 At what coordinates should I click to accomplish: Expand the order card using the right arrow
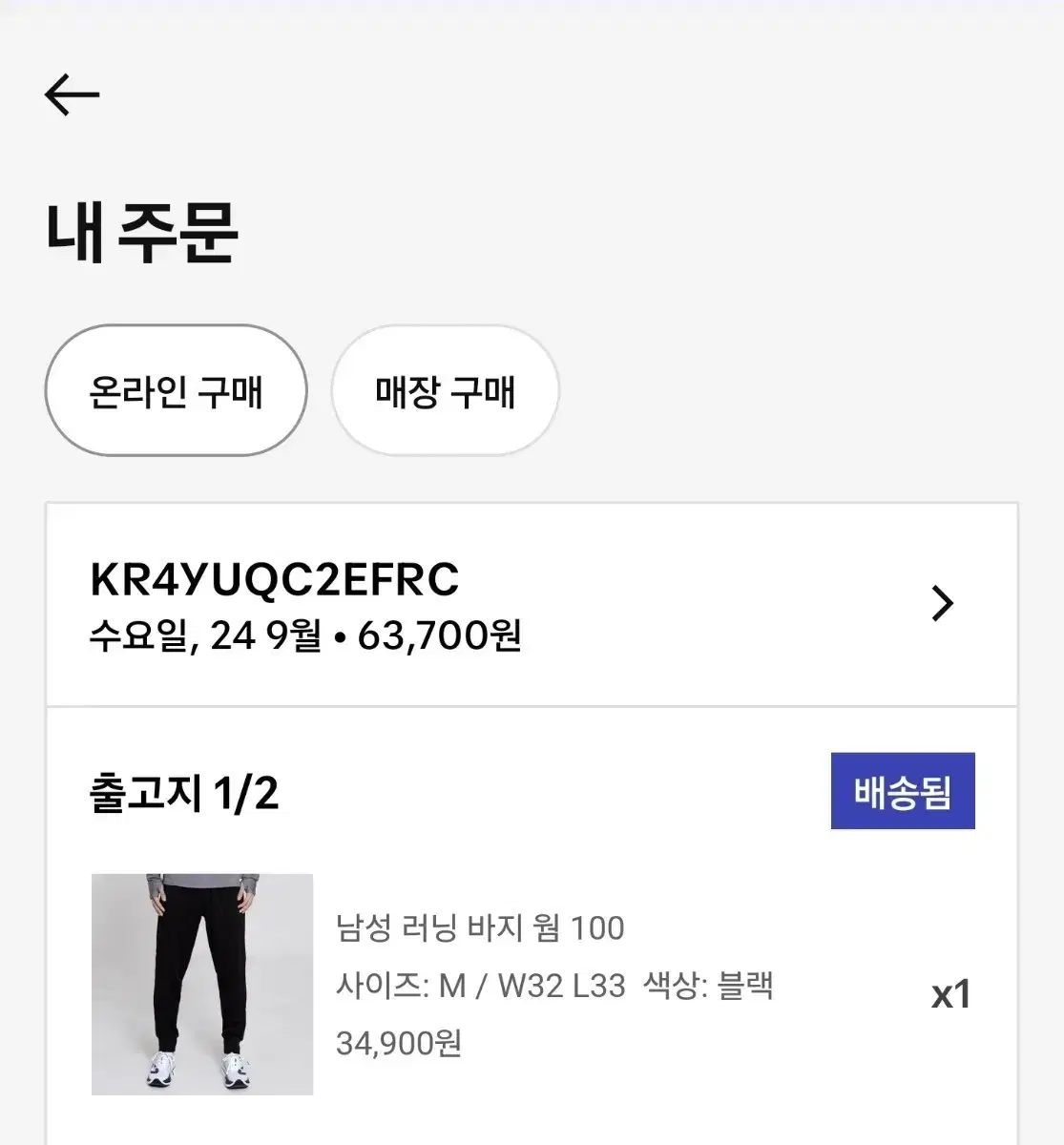tap(943, 603)
